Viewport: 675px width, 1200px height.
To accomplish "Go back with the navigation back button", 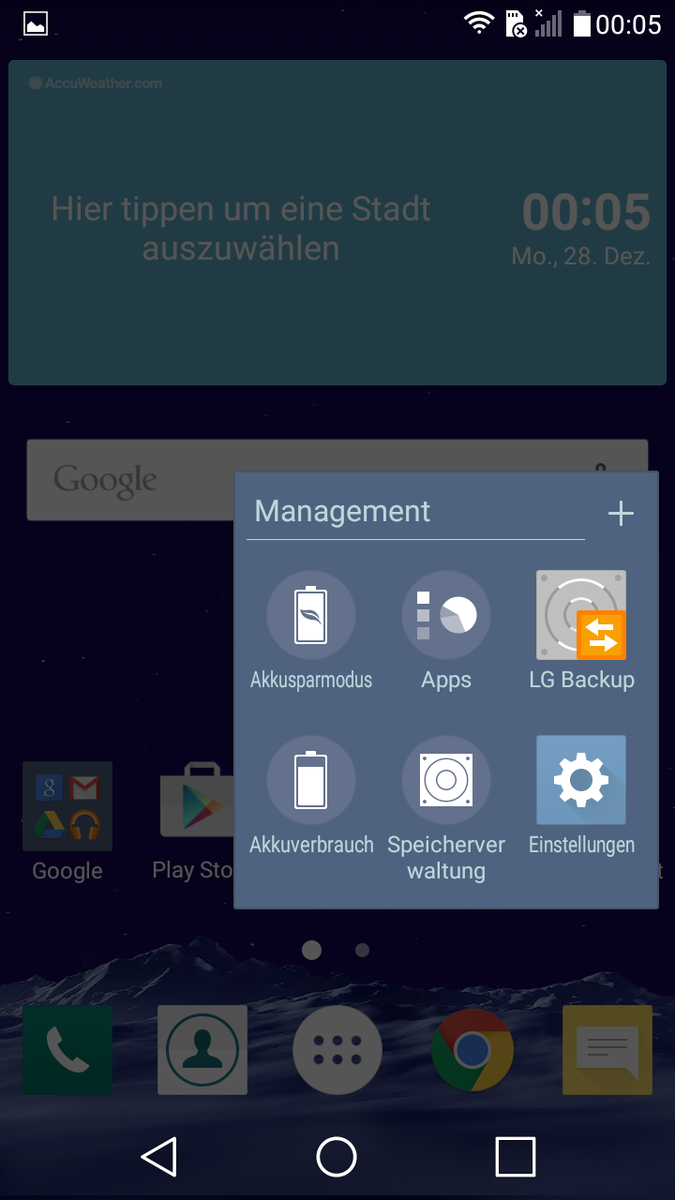I will pyautogui.click(x=159, y=1157).
